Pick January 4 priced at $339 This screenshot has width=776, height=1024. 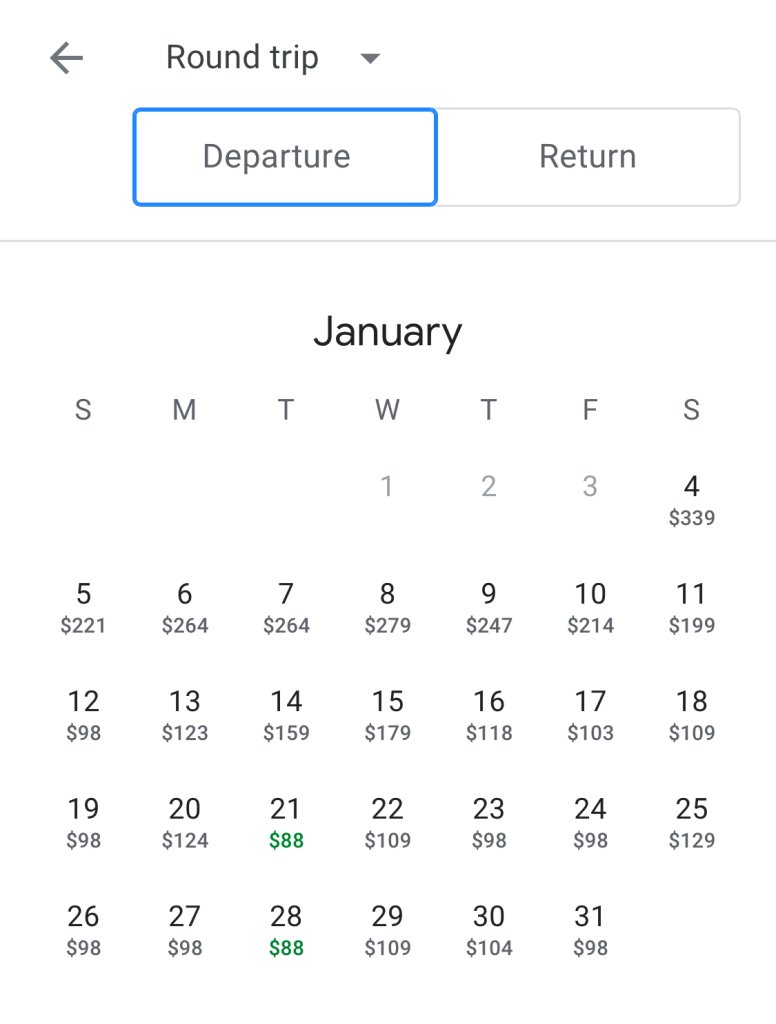pyautogui.click(x=691, y=500)
